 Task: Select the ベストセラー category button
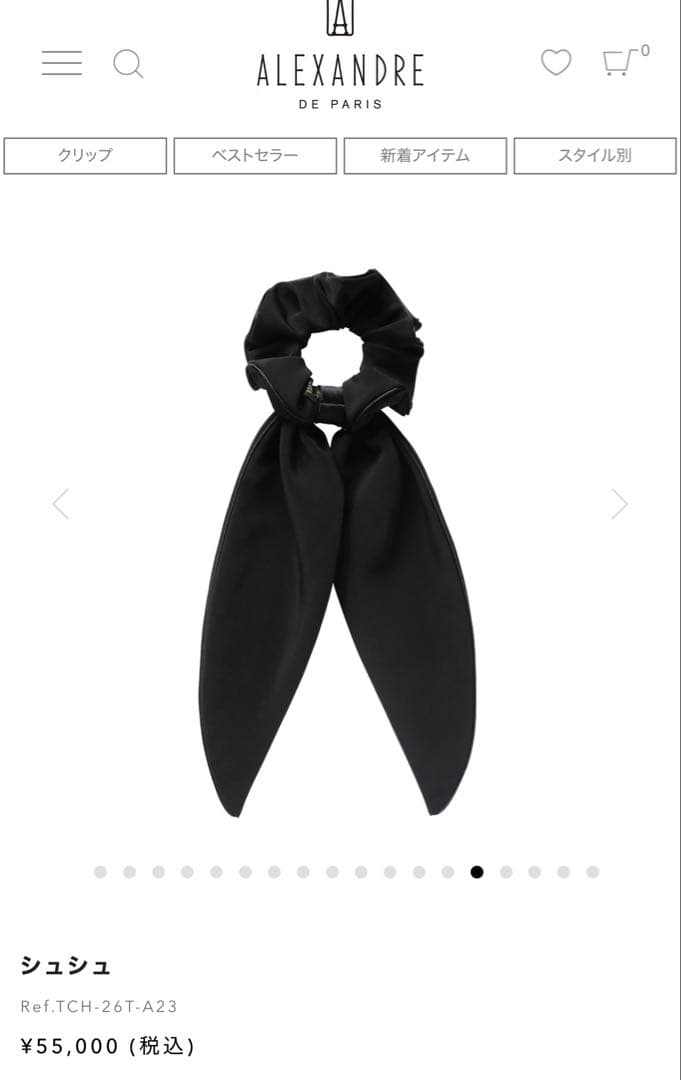click(255, 156)
